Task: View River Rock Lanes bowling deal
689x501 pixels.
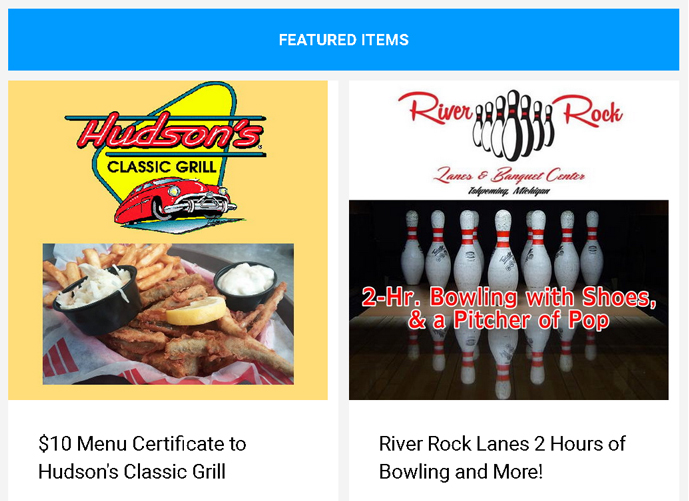Action: tap(502, 457)
